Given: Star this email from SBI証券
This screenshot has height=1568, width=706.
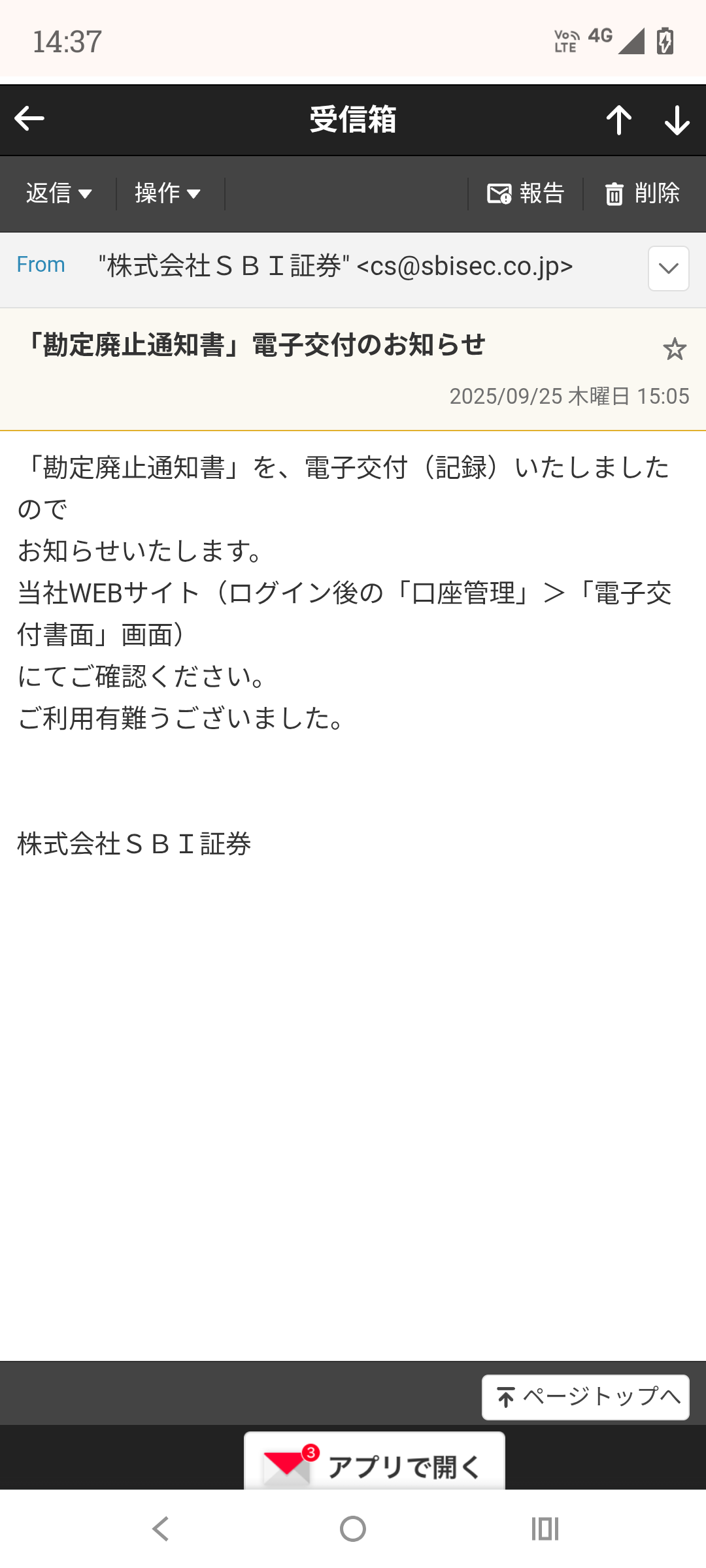Looking at the screenshot, I should [674, 350].
